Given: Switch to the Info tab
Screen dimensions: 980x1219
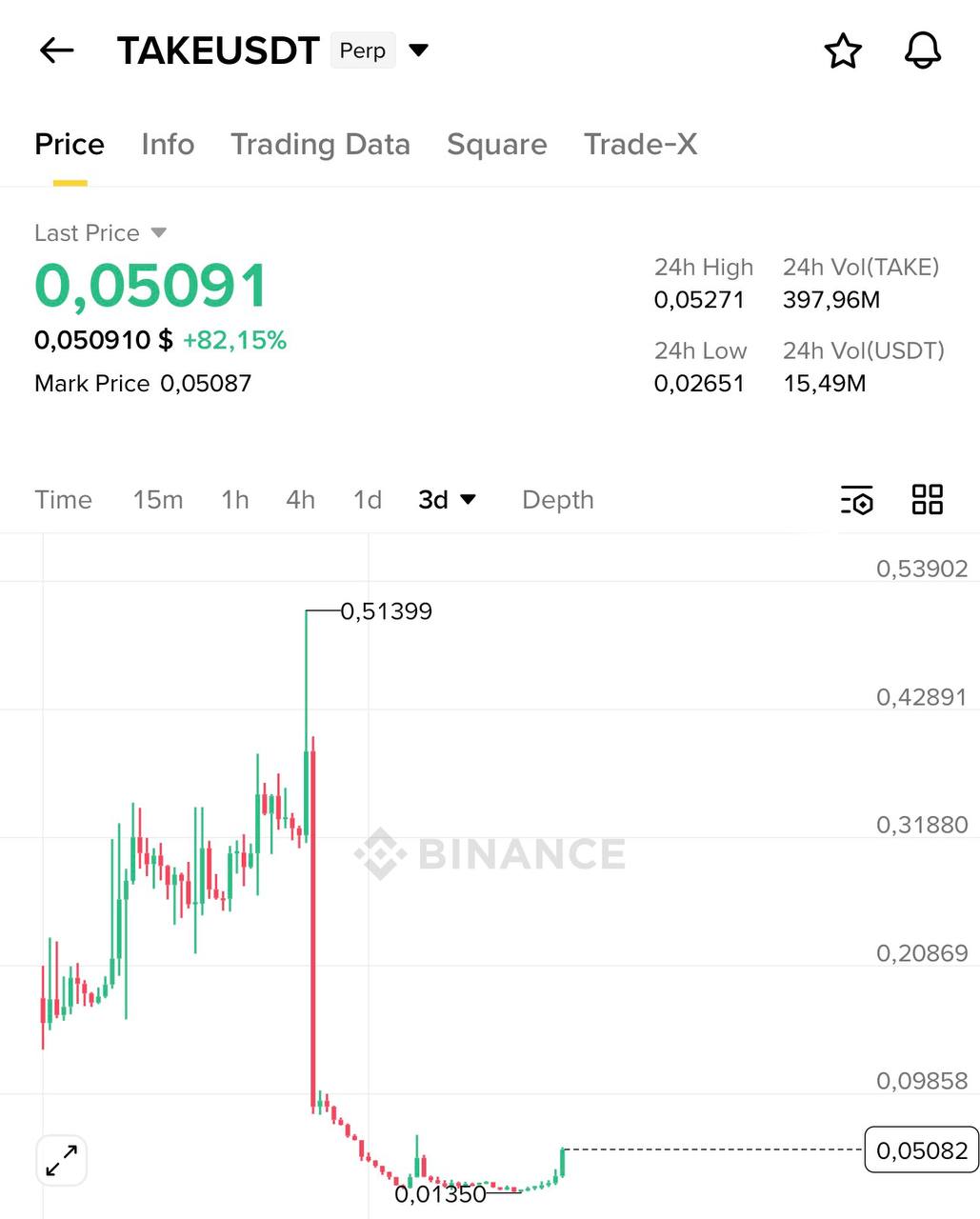Looking at the screenshot, I should (168, 145).
